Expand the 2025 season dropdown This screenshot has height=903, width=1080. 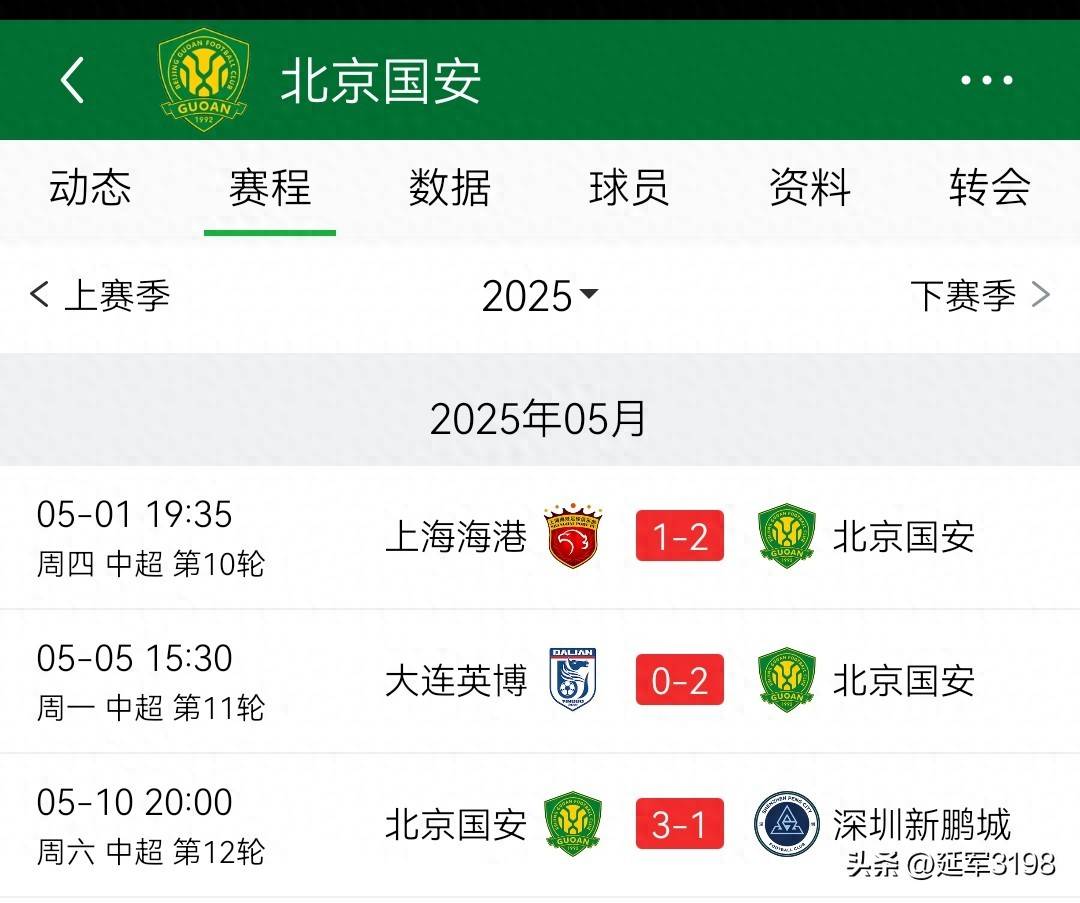click(x=540, y=296)
